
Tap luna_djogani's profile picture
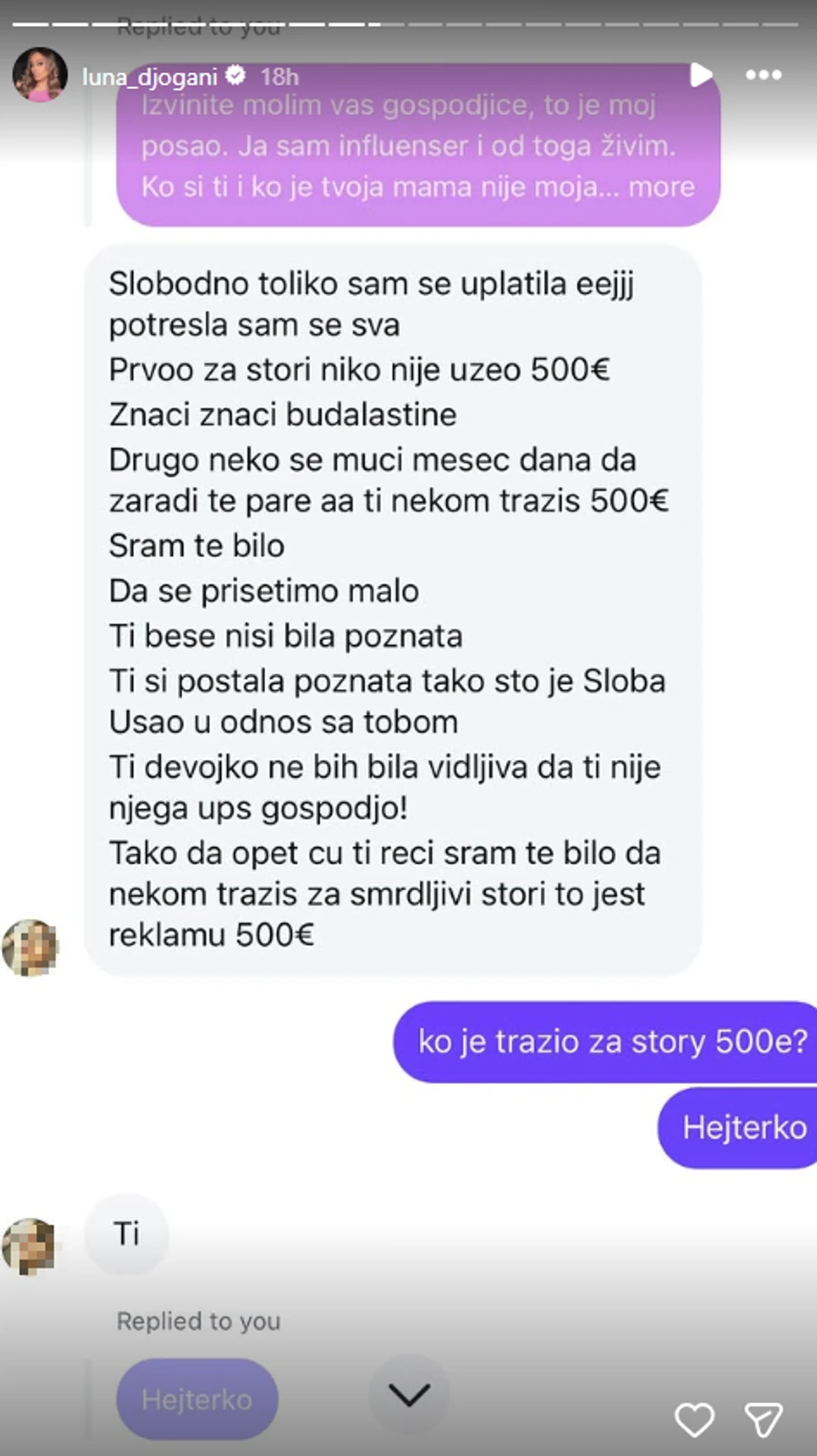point(40,76)
